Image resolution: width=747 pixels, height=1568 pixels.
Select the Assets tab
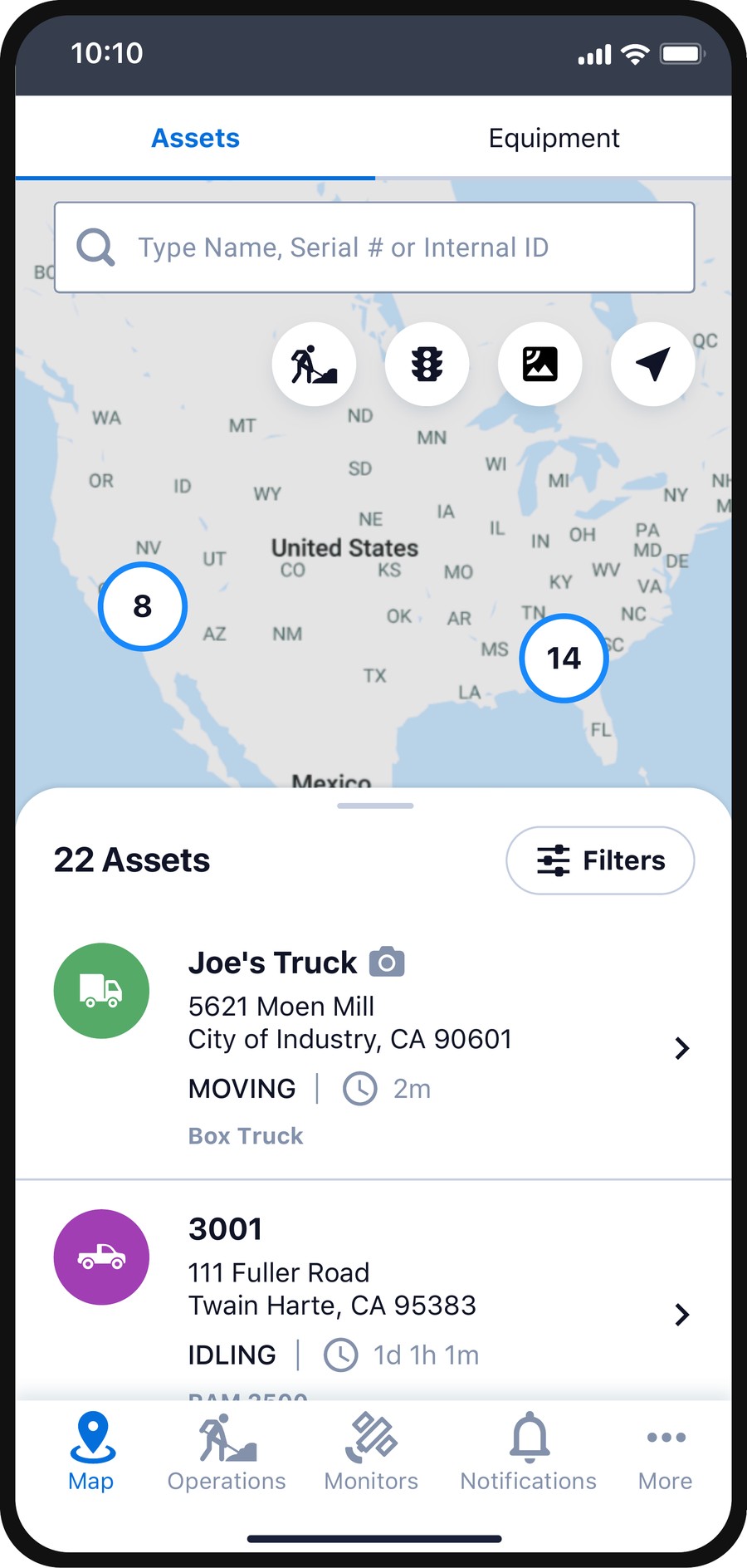pos(195,138)
